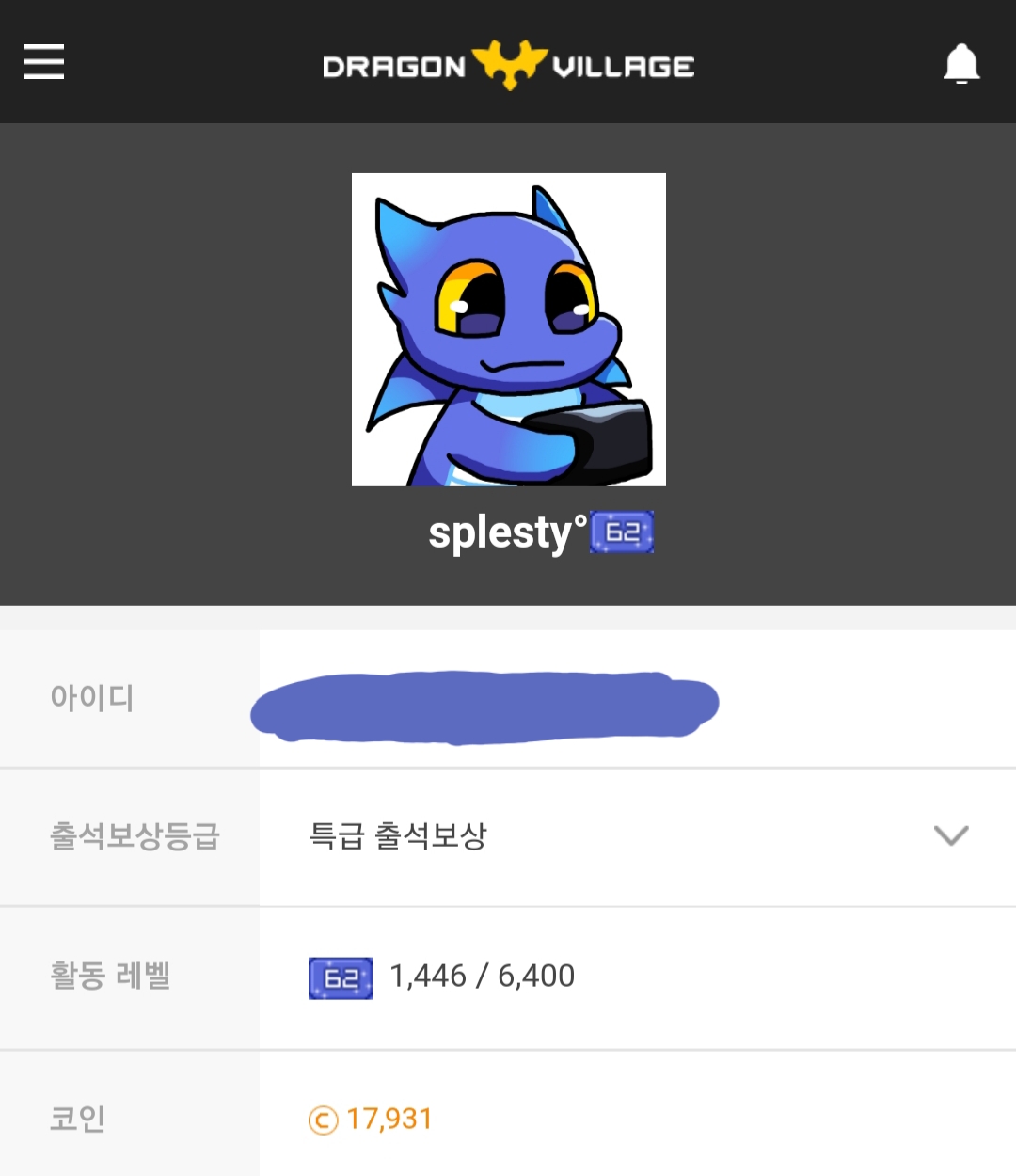Screen dimensions: 1016x1176
Task: Open the notifications bell
Action: click(x=960, y=64)
